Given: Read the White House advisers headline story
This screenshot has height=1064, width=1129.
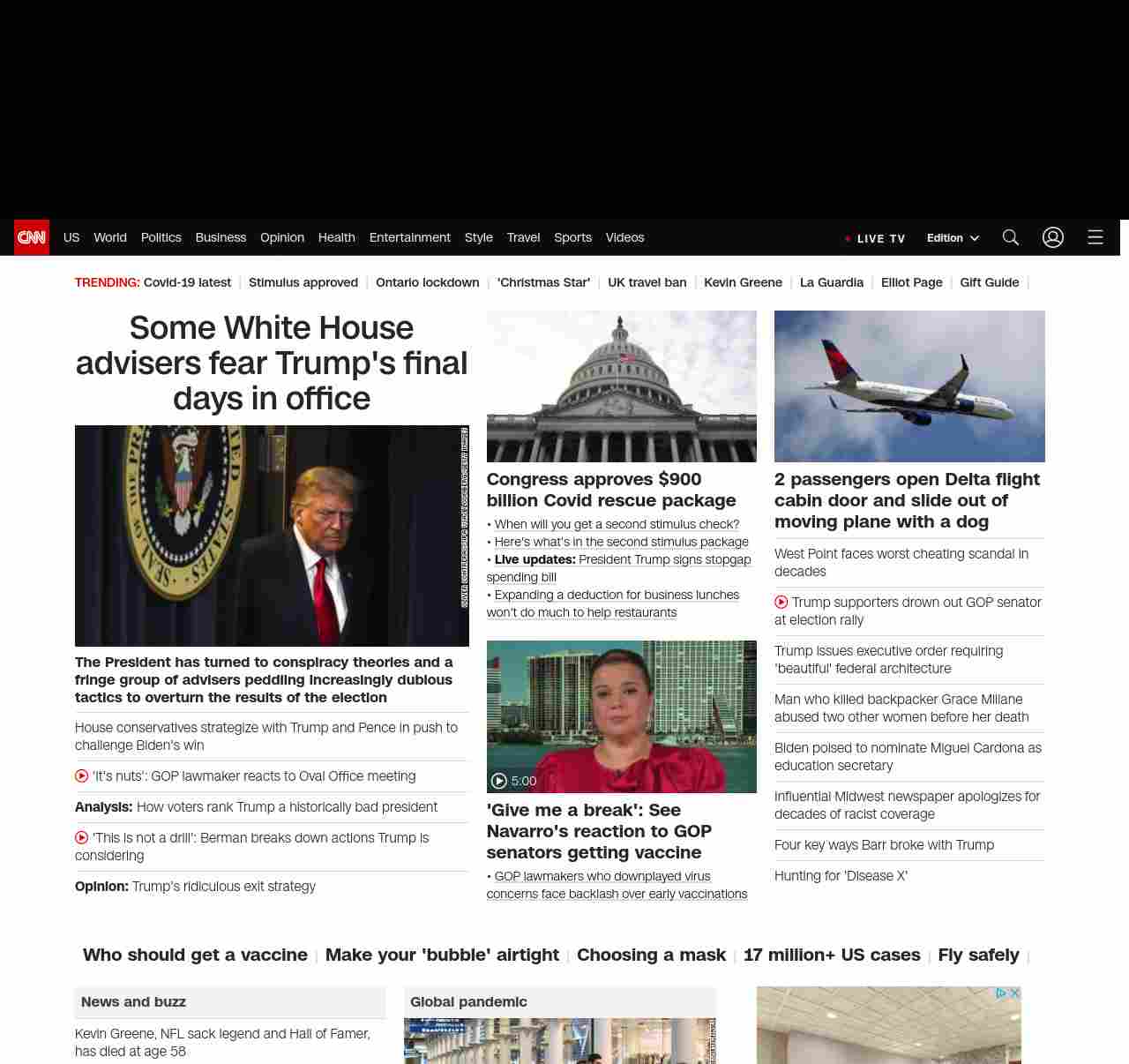Looking at the screenshot, I should tap(272, 363).
